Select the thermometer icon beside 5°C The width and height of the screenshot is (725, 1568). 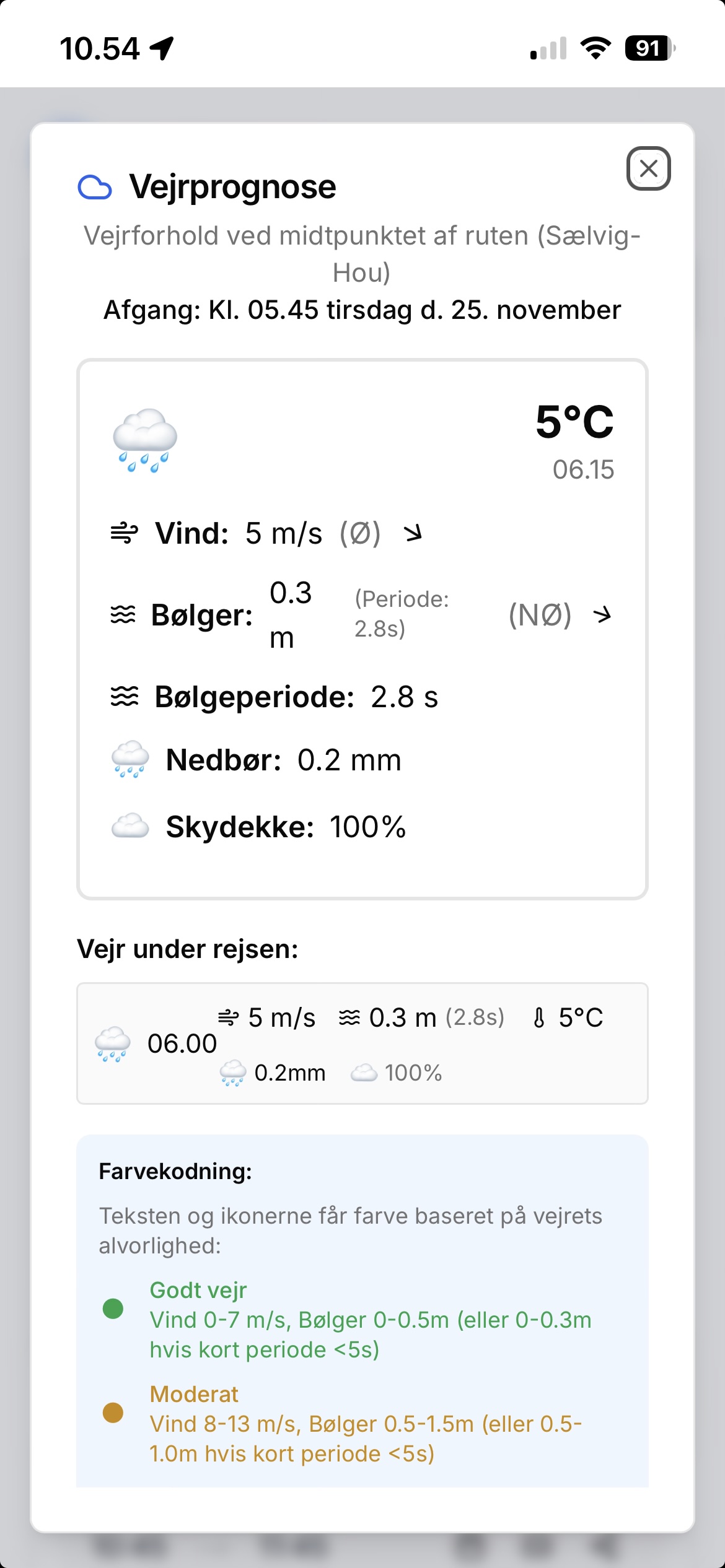click(538, 1017)
